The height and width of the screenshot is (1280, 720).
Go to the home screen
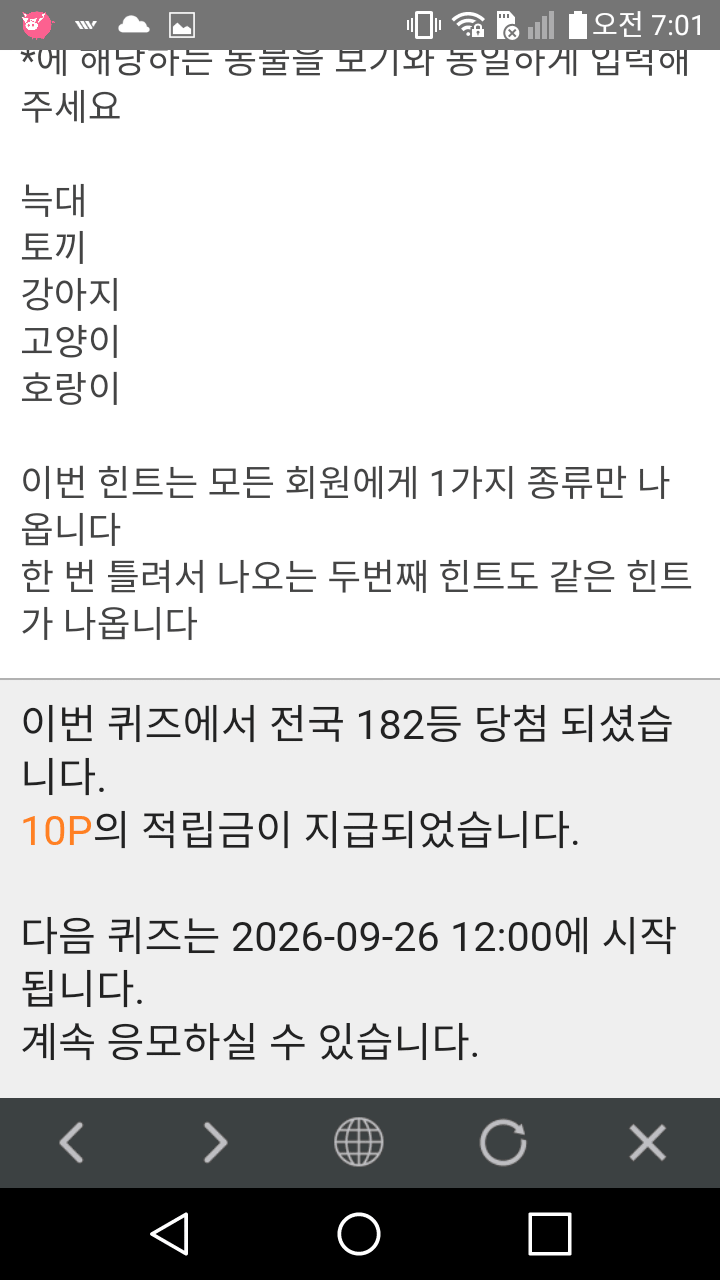[359, 1233]
